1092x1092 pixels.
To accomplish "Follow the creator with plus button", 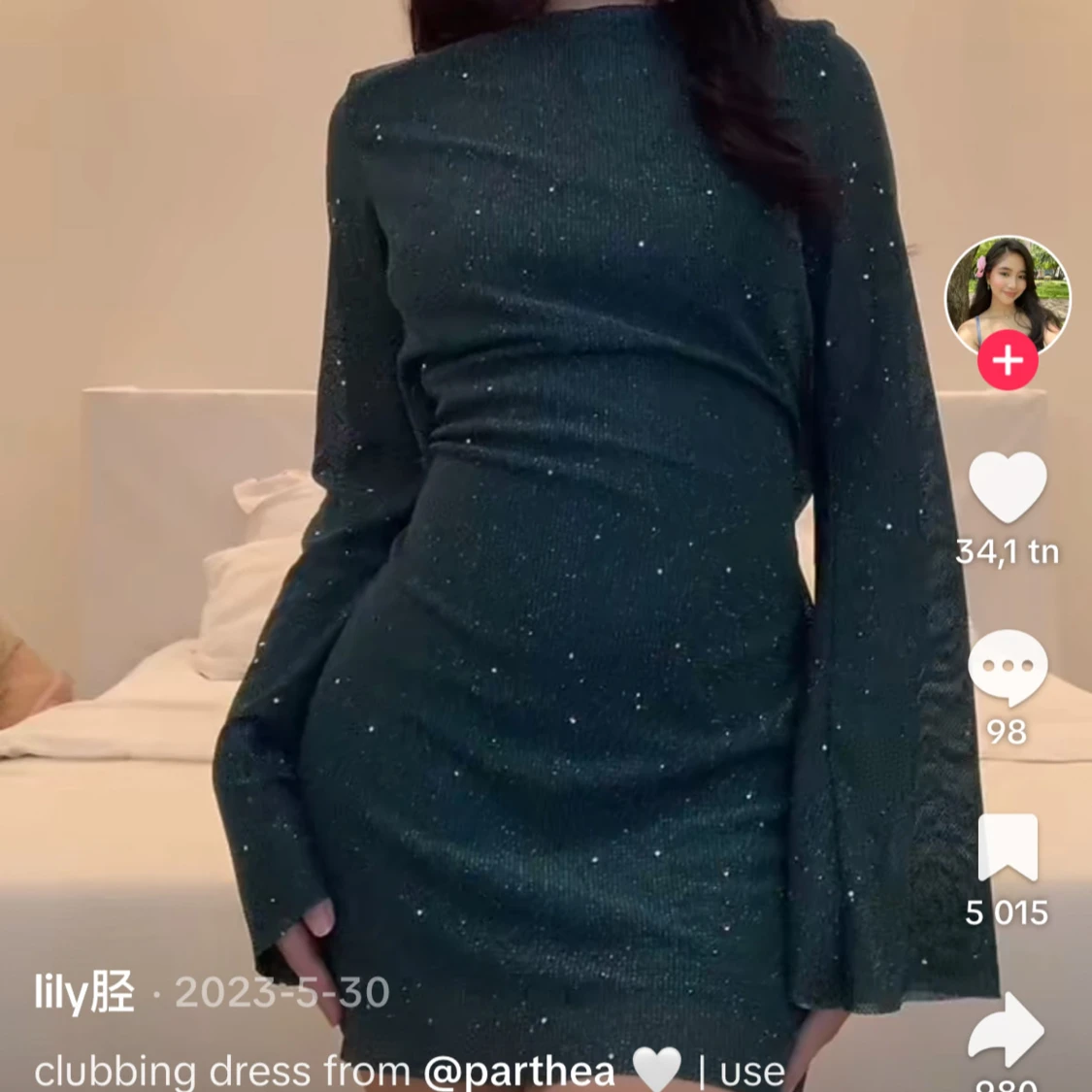I will [1008, 362].
